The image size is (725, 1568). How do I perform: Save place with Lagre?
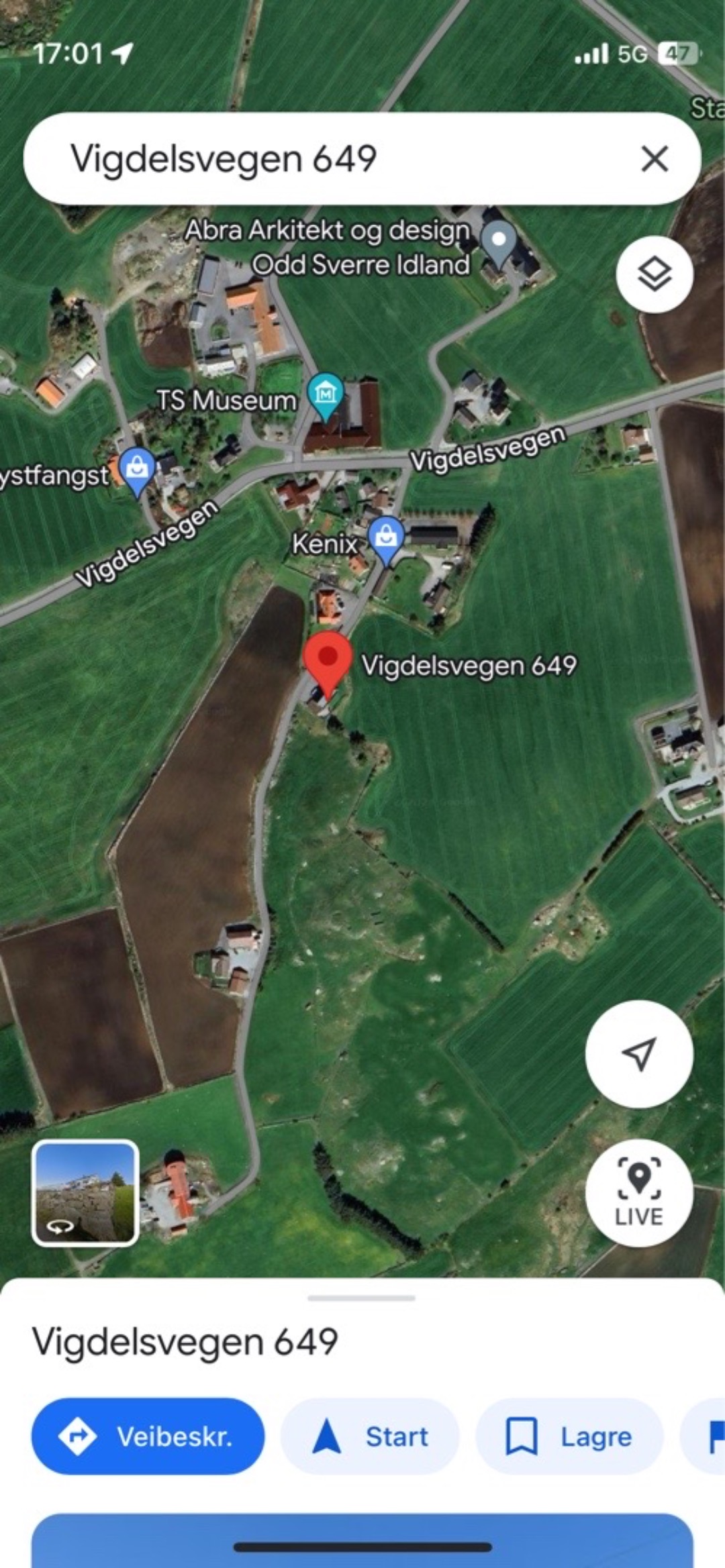coord(569,1436)
